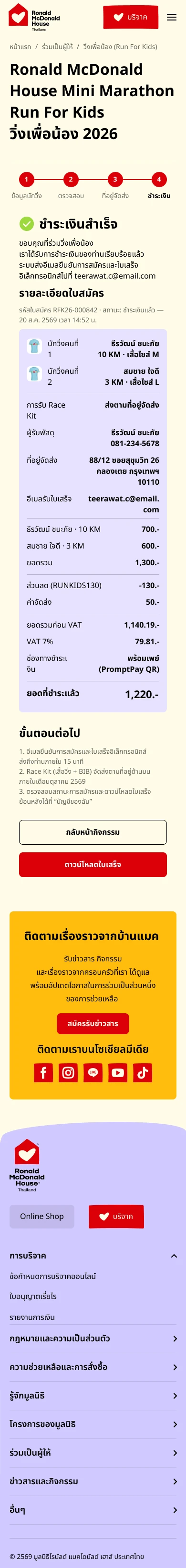This screenshot has height=1568, width=186.
Task: Expand รู้จักมูลนิธิ section
Action: coord(93,1395)
